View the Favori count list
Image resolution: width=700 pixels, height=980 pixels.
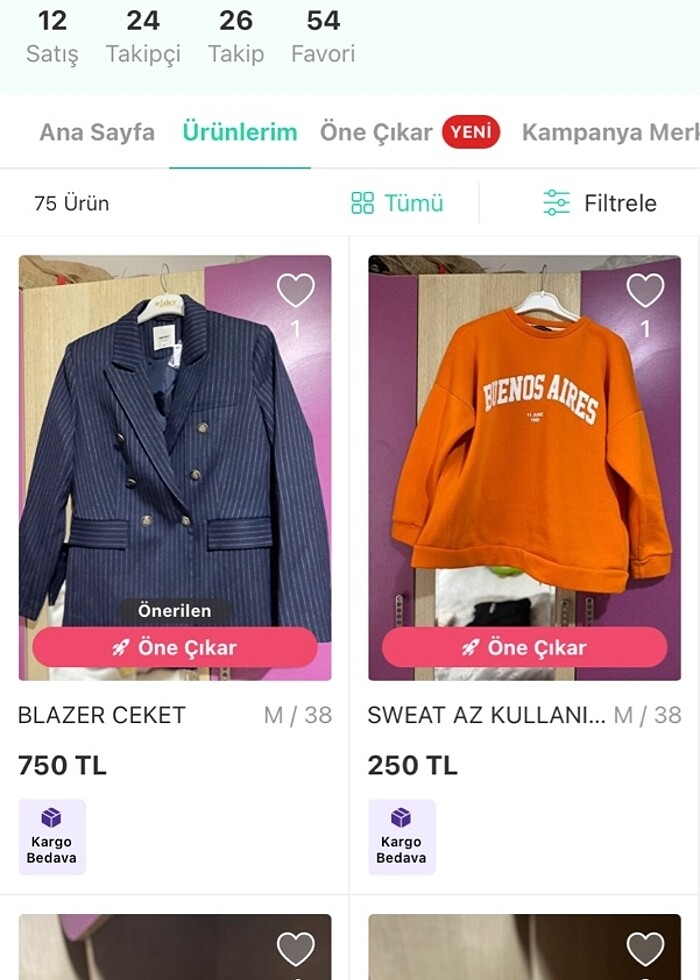pos(323,37)
